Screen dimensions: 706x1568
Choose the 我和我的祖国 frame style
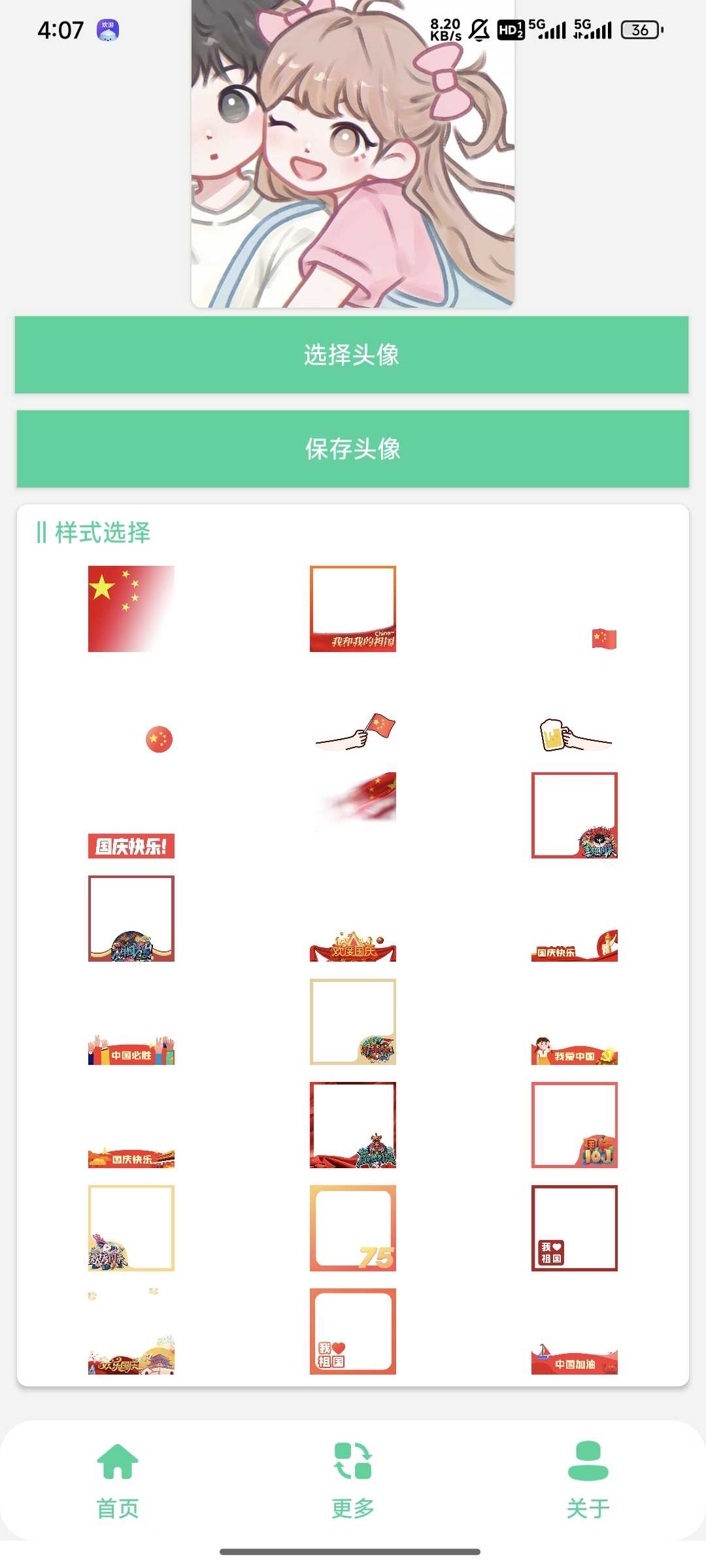[x=353, y=609]
